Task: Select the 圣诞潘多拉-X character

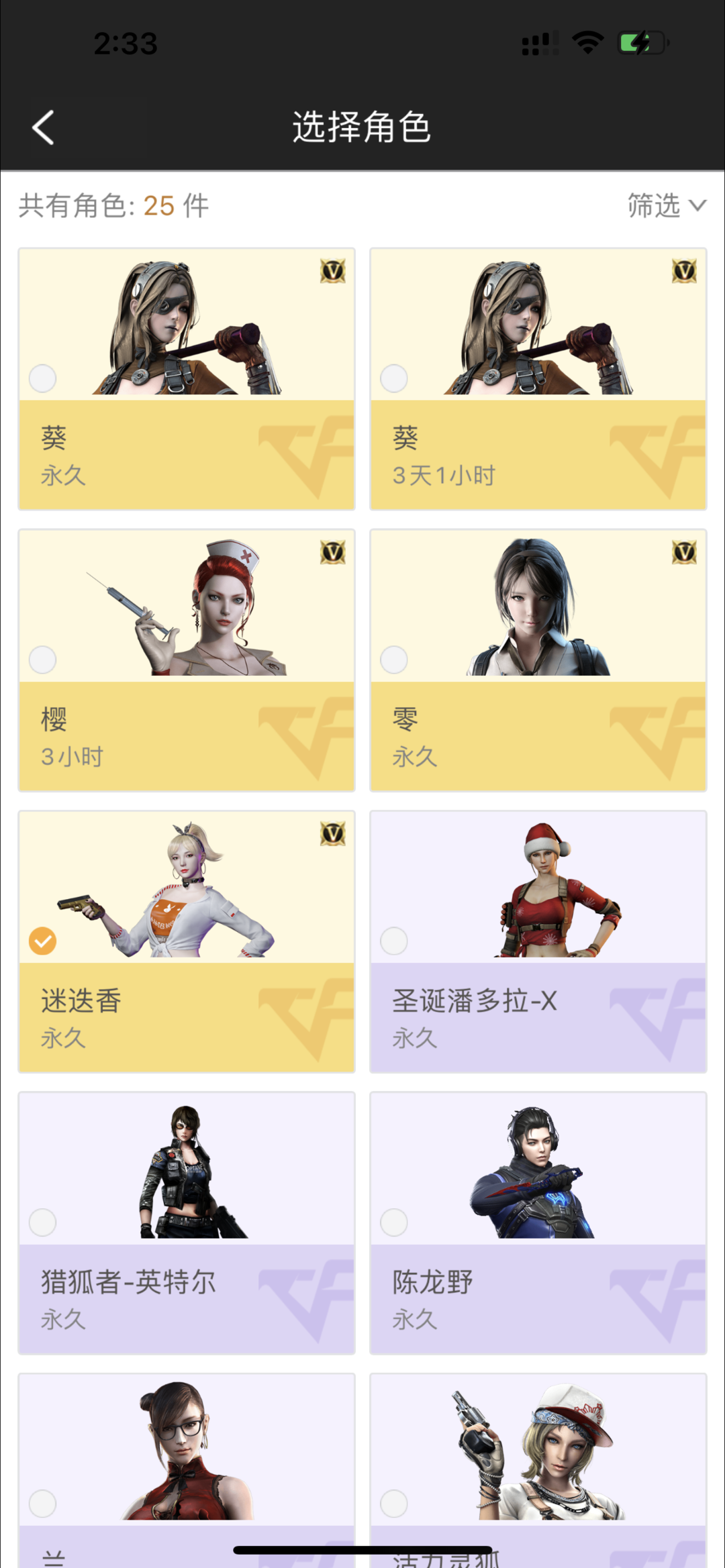Action: (538, 941)
